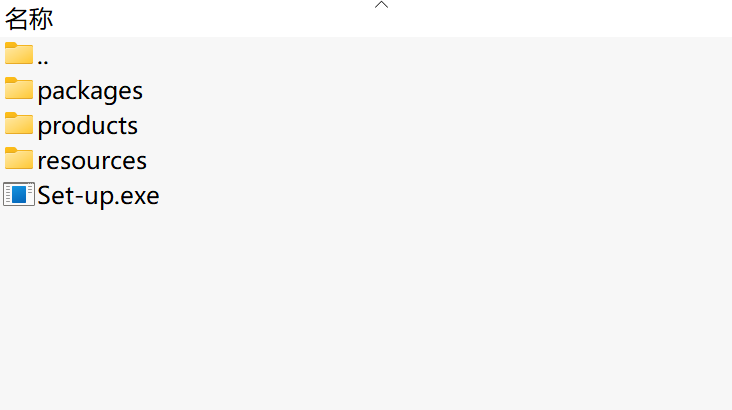This screenshot has width=732, height=410.
Task: Sort files by the 名称 column header
Action: pos(30,18)
